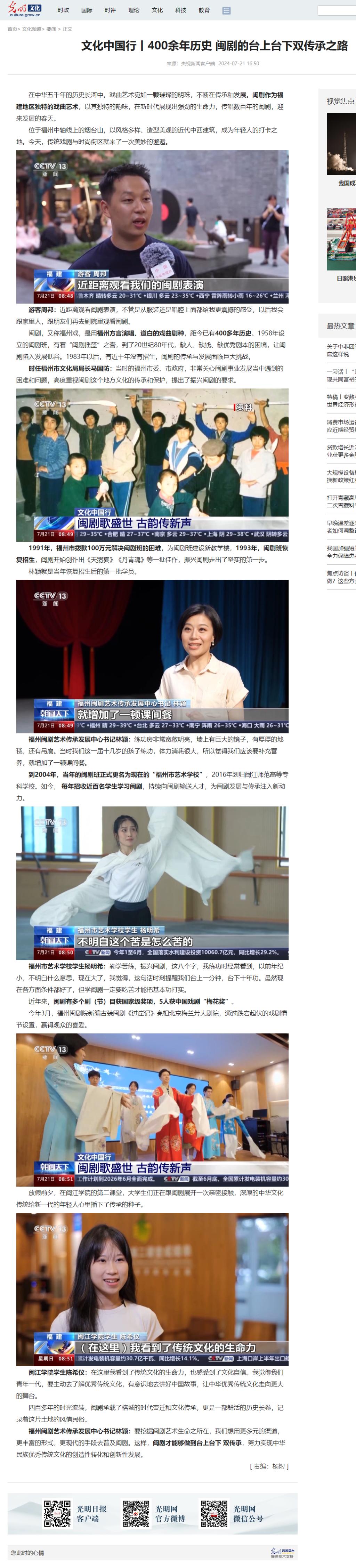
Task: Select the 文化 navigation tab
Action: (x=157, y=10)
